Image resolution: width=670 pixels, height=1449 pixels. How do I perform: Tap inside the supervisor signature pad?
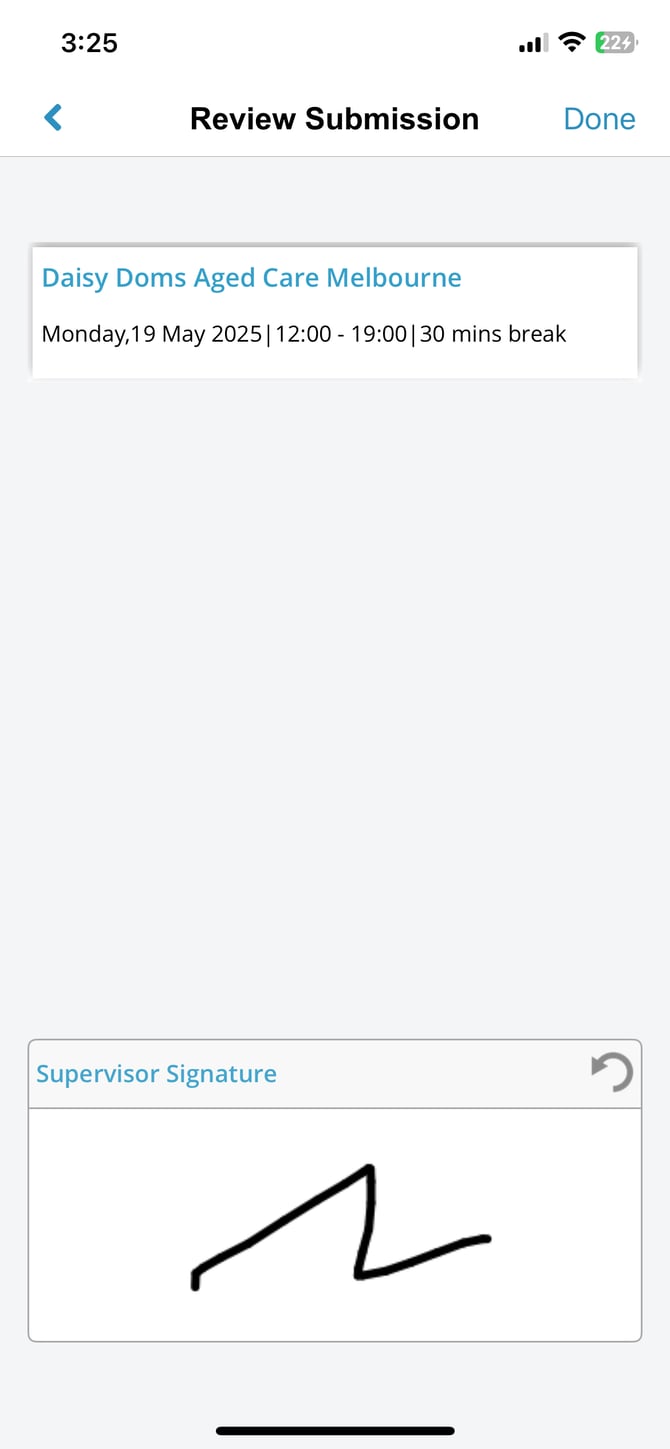coord(335,1225)
